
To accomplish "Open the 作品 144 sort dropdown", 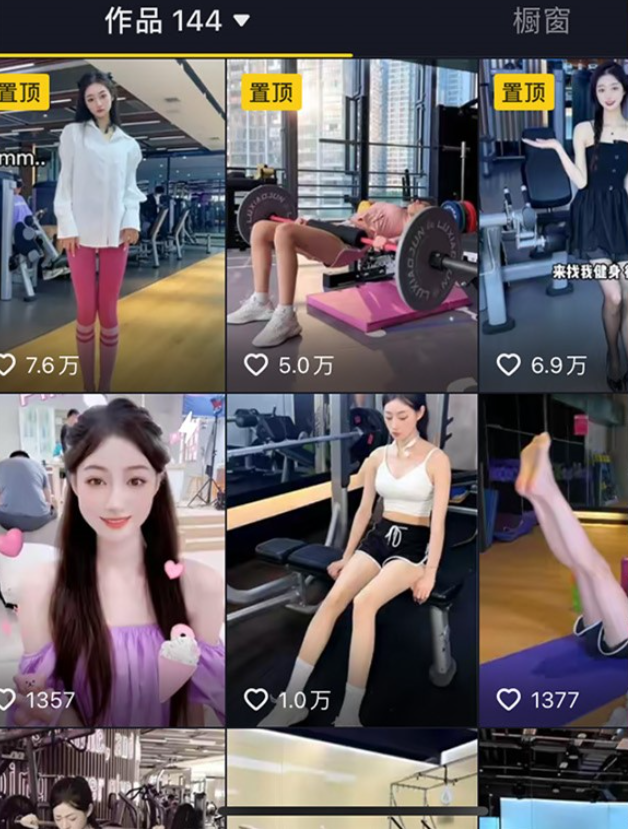I will coord(241,20).
